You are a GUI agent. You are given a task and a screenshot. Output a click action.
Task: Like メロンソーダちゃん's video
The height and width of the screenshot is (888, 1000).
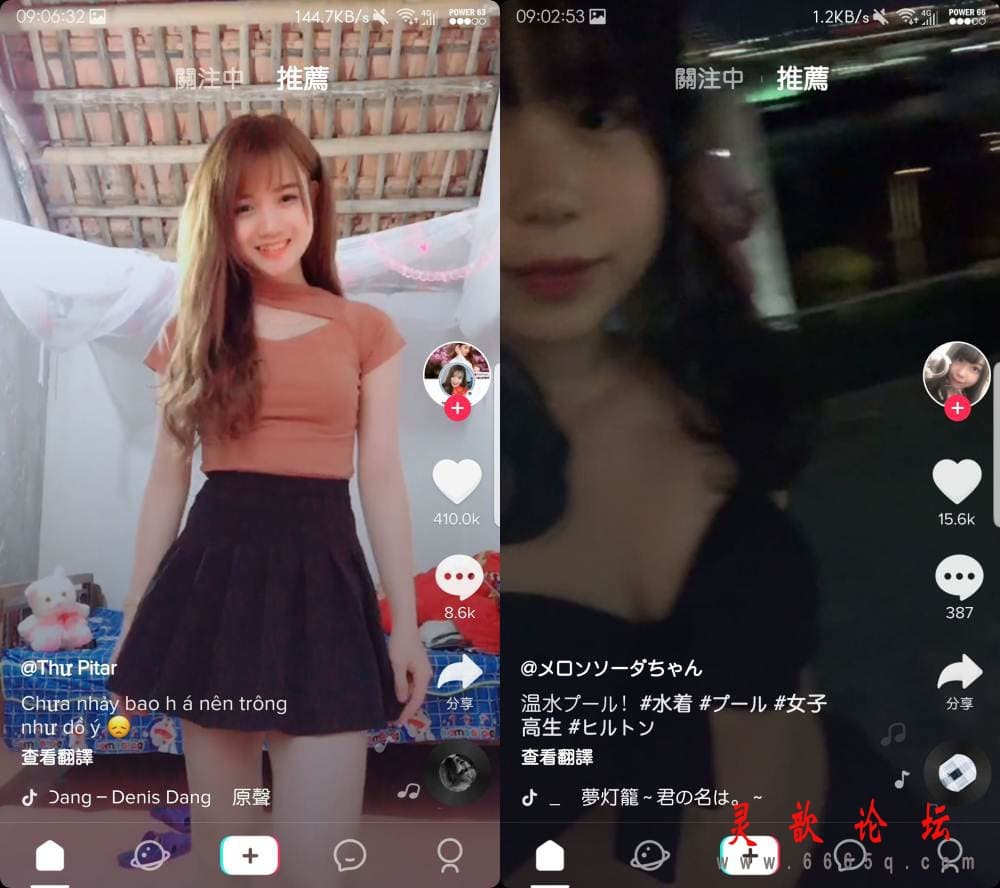(957, 482)
